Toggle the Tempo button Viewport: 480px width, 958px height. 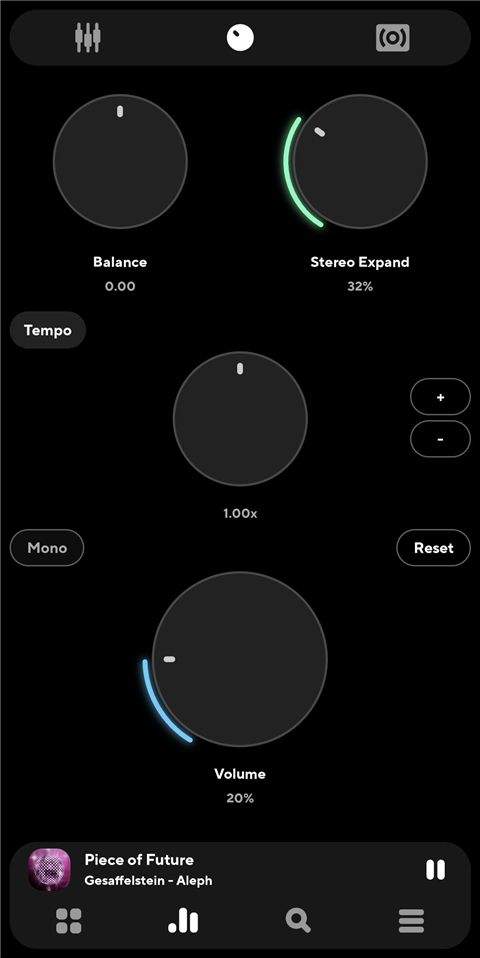pos(48,331)
